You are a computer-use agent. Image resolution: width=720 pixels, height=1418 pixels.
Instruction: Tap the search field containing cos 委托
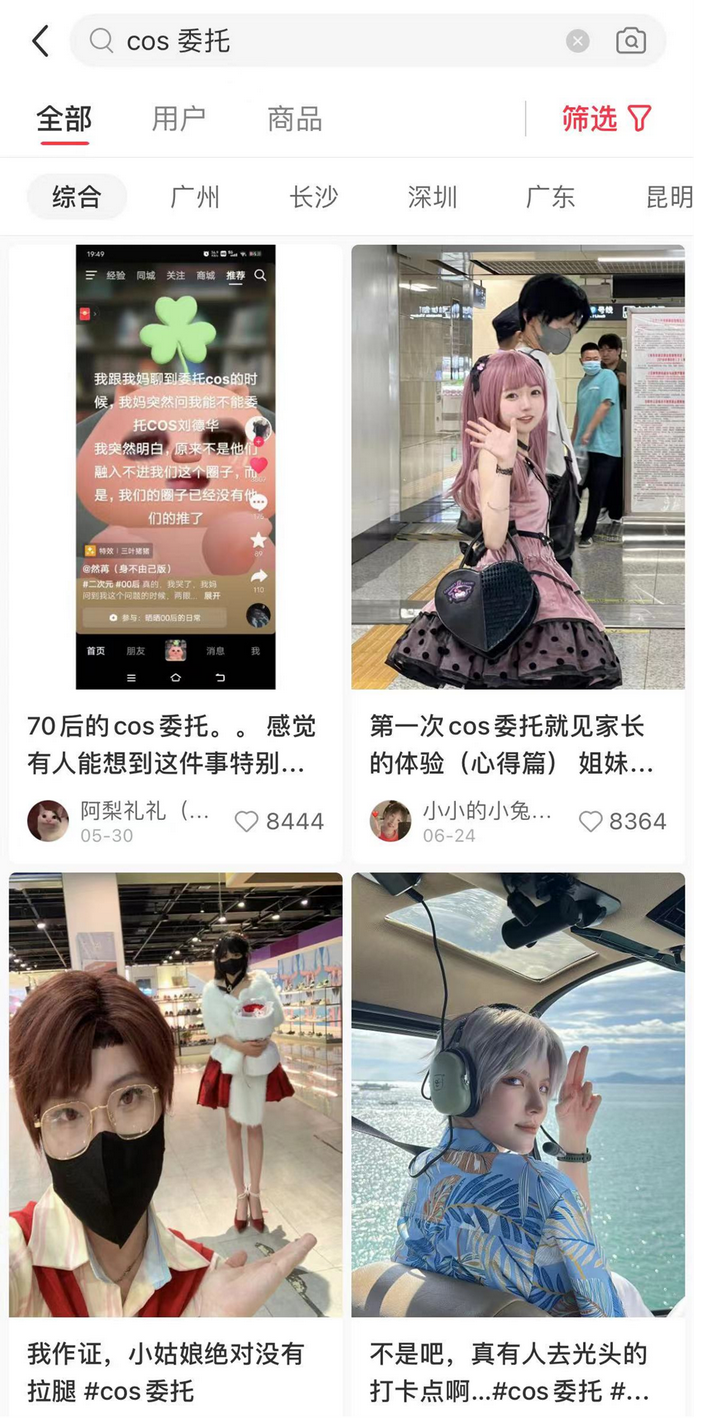(330, 41)
